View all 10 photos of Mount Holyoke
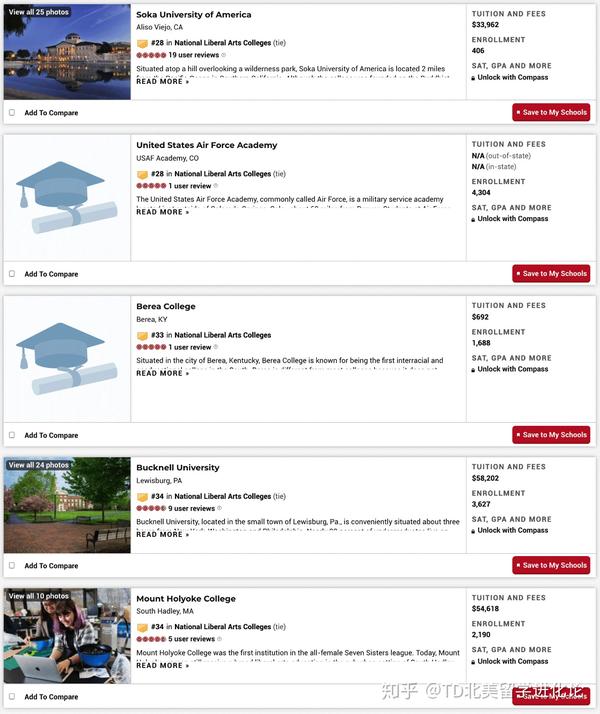Viewport: 600px width, 714px height. 38,596
